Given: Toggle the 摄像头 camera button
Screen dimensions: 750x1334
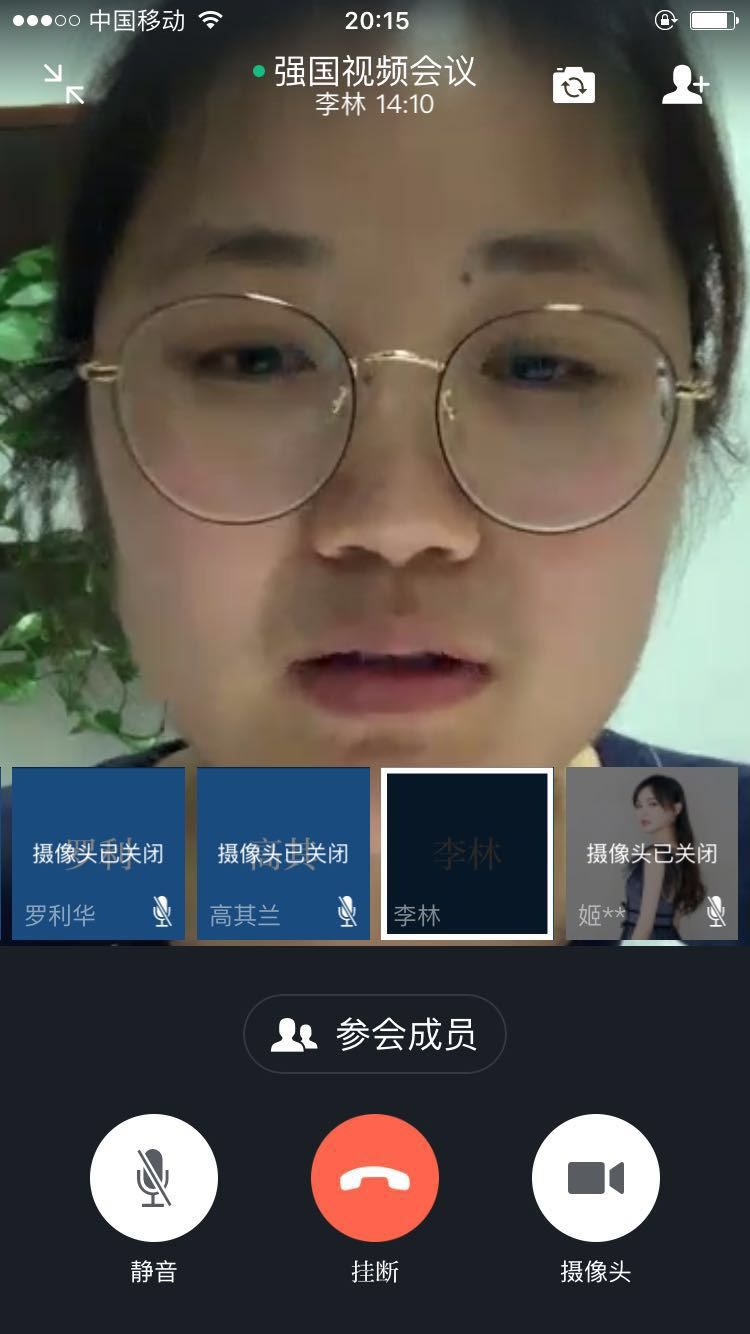Looking at the screenshot, I should coord(596,1178).
